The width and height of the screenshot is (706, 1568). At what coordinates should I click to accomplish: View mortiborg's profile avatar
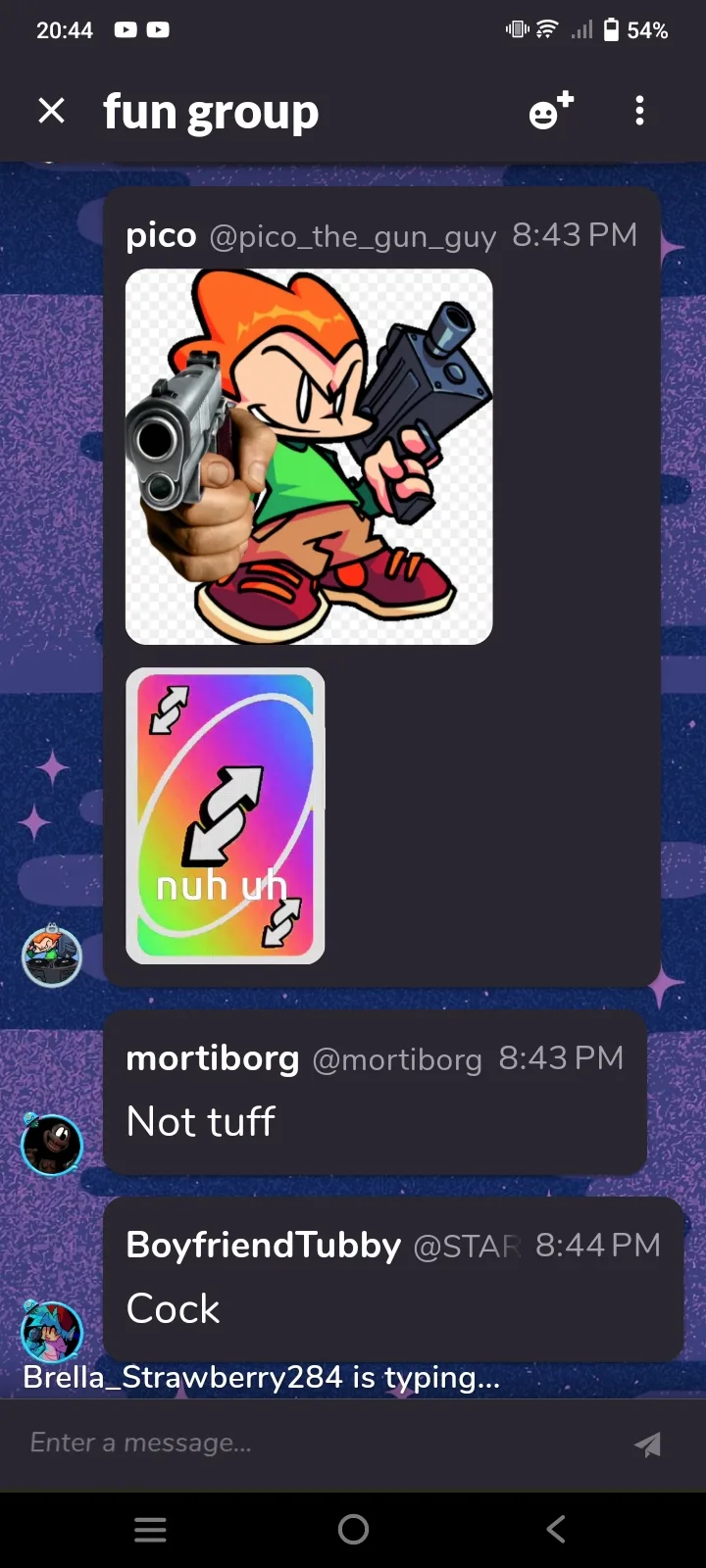(52, 1144)
